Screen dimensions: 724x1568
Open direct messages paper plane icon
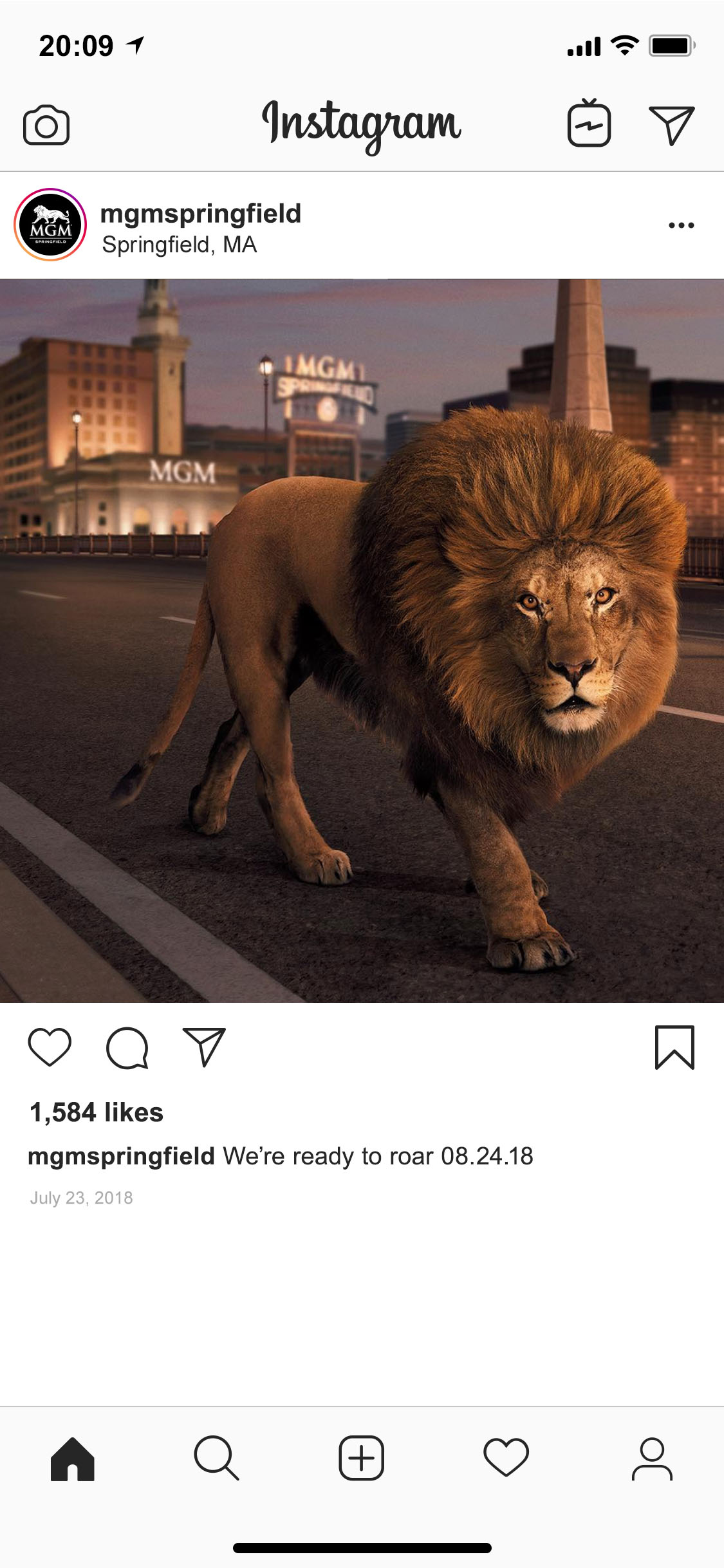[671, 125]
